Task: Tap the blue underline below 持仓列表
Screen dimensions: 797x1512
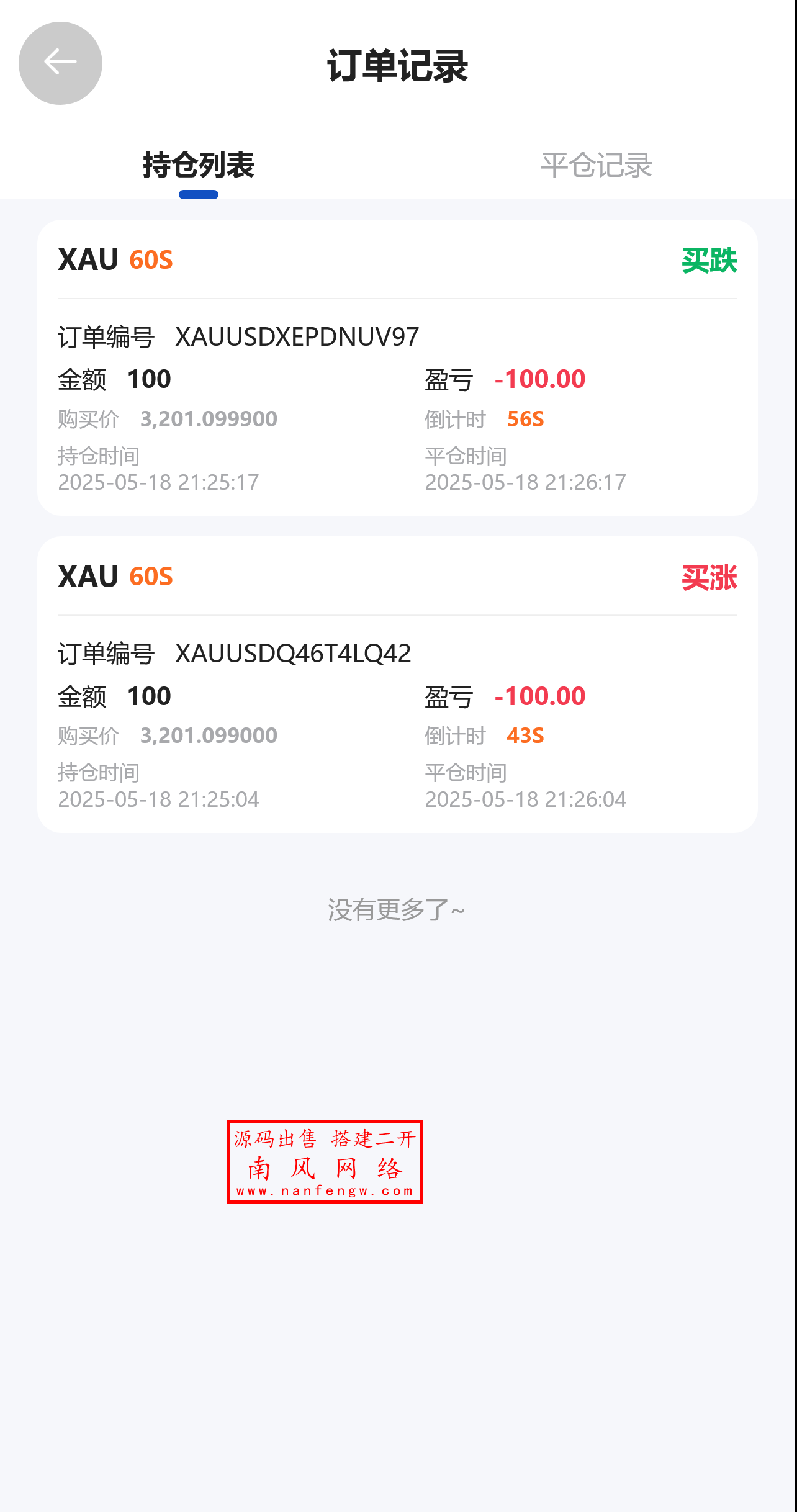Action: pos(197,195)
